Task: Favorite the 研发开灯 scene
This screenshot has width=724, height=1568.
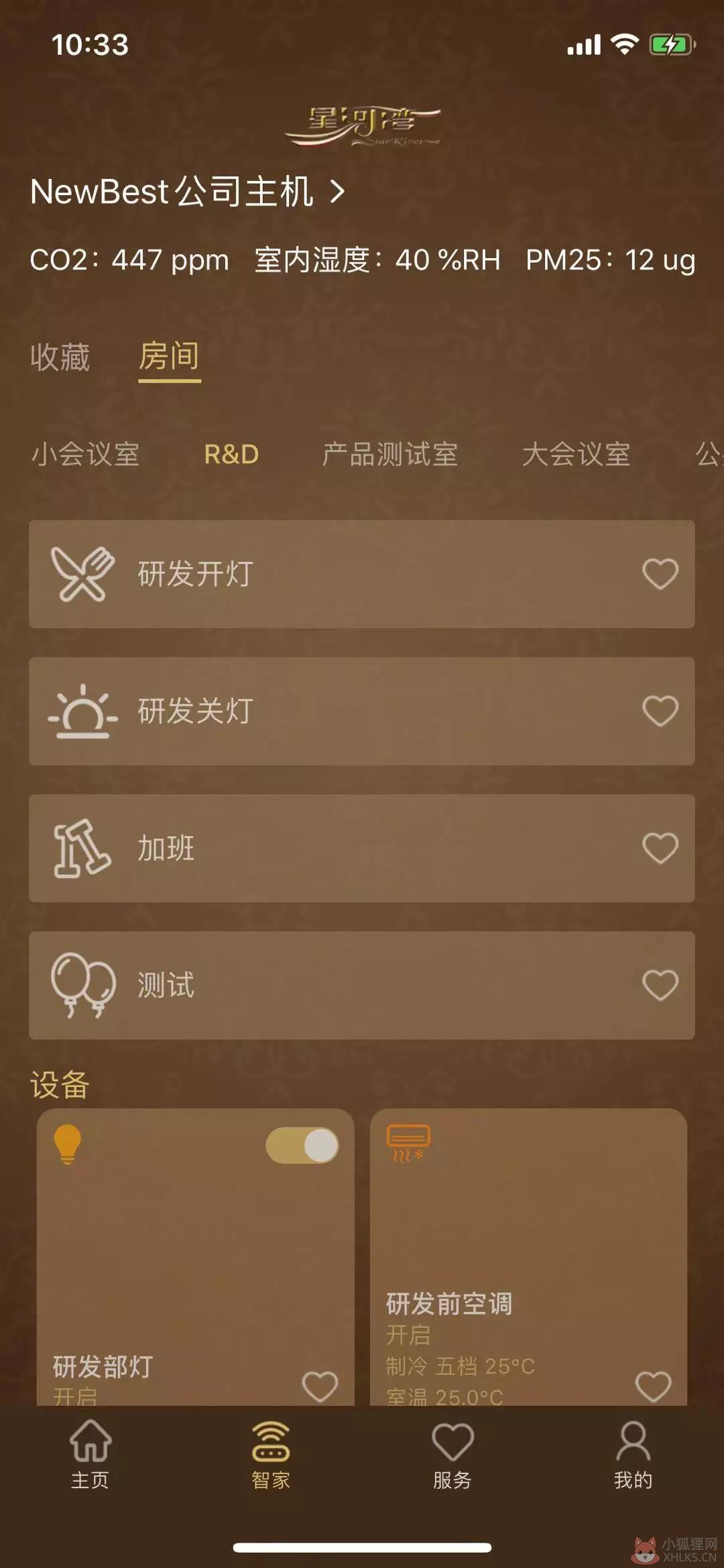Action: pos(660,575)
